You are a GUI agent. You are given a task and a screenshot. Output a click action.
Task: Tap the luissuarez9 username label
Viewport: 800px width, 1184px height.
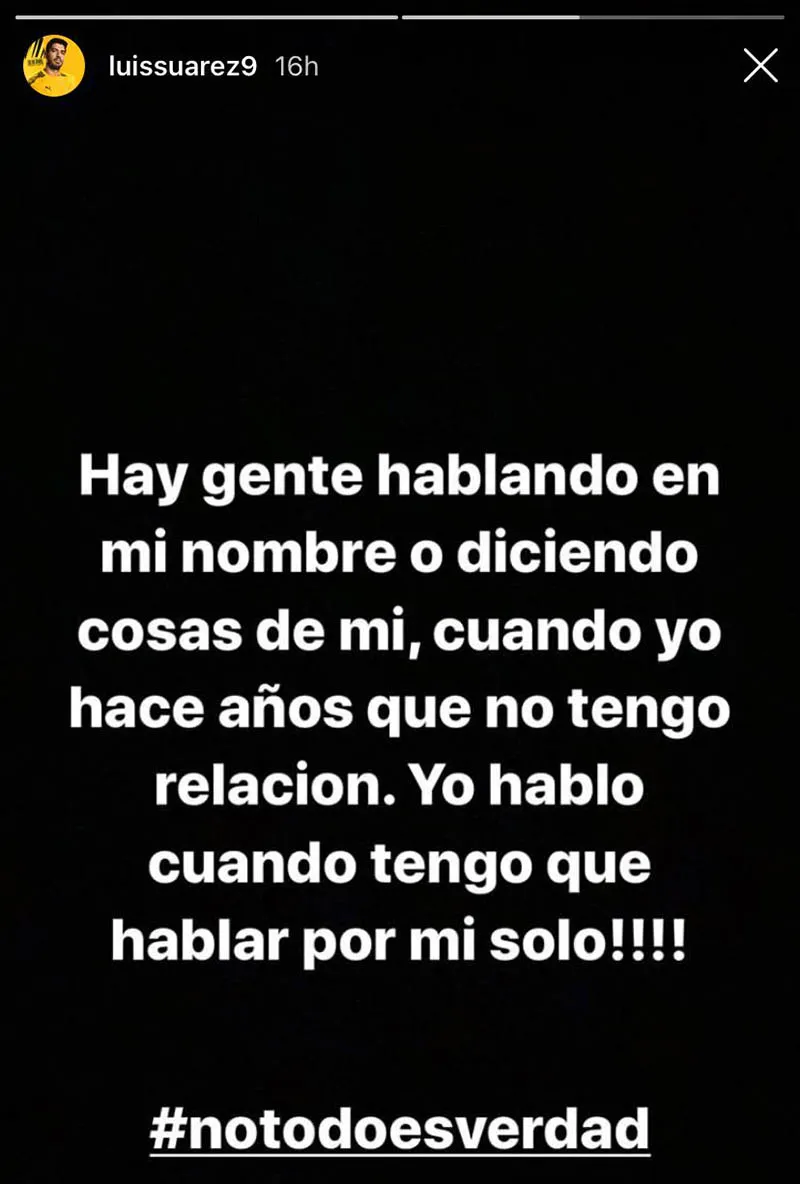[x=183, y=66]
